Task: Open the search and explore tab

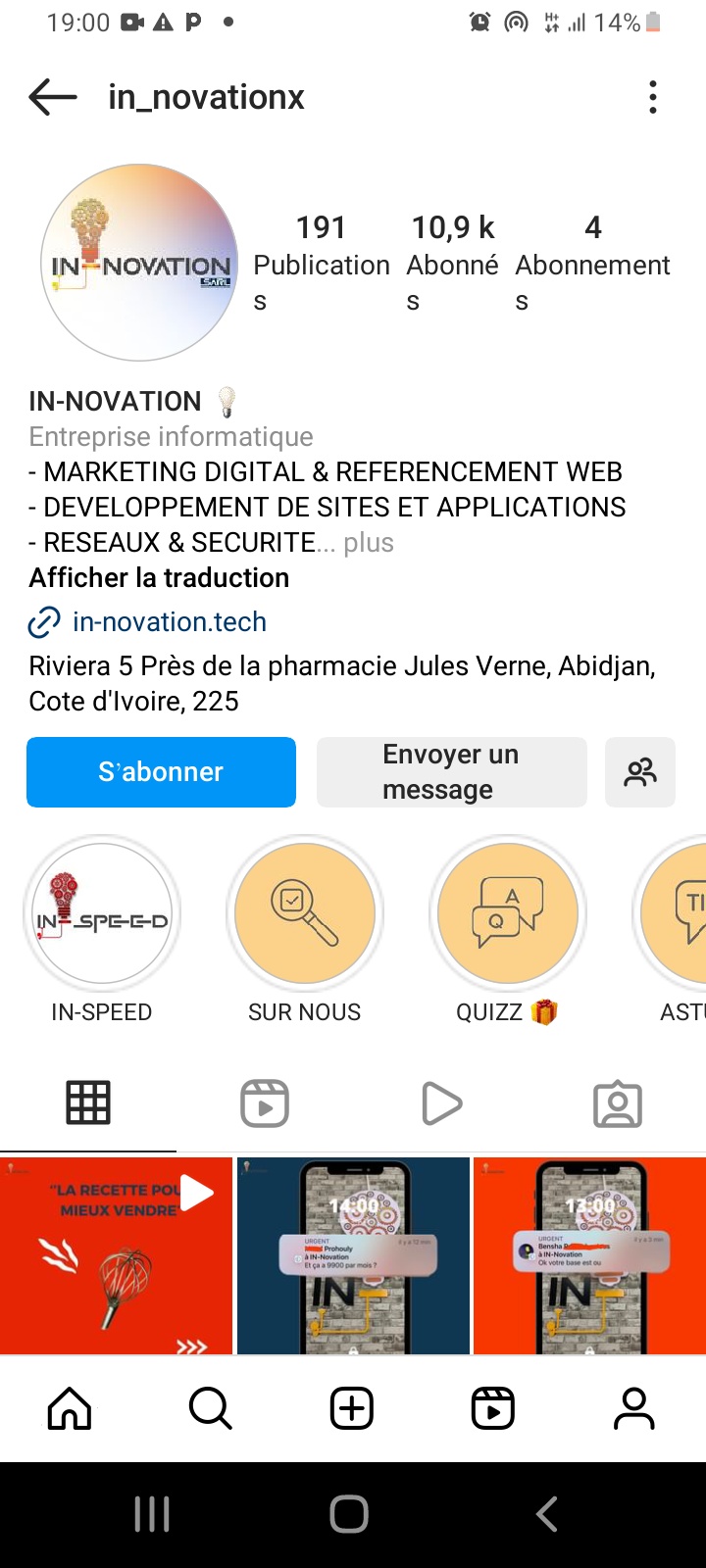Action: coord(211,1409)
